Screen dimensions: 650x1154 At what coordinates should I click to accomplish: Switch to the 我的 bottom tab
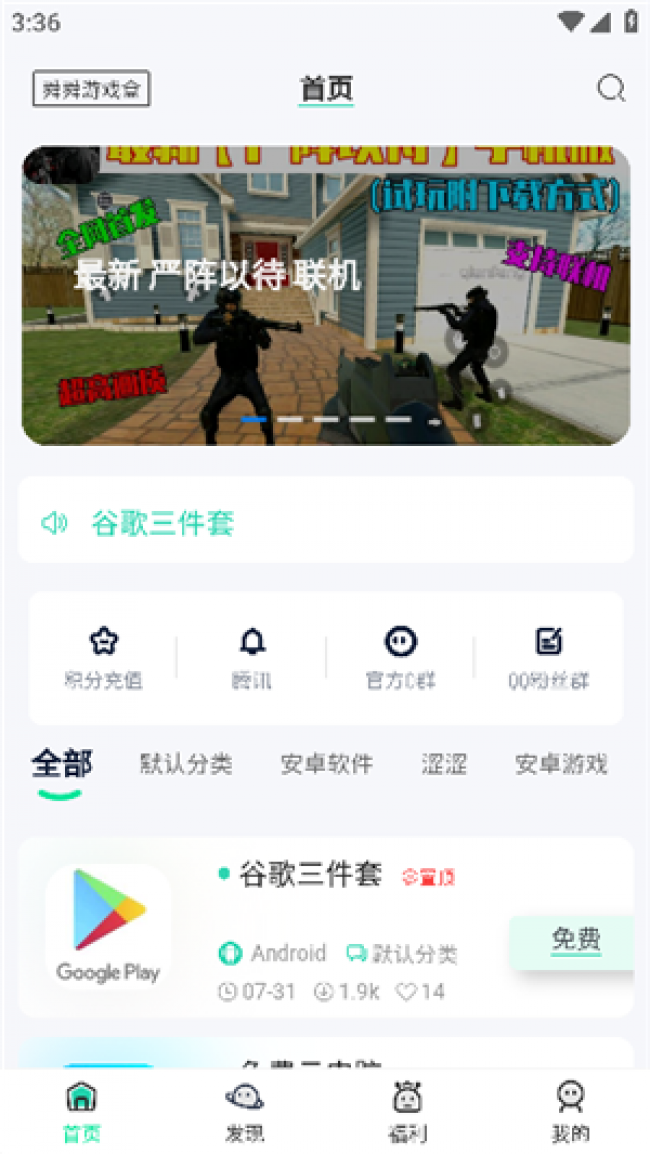570,1110
